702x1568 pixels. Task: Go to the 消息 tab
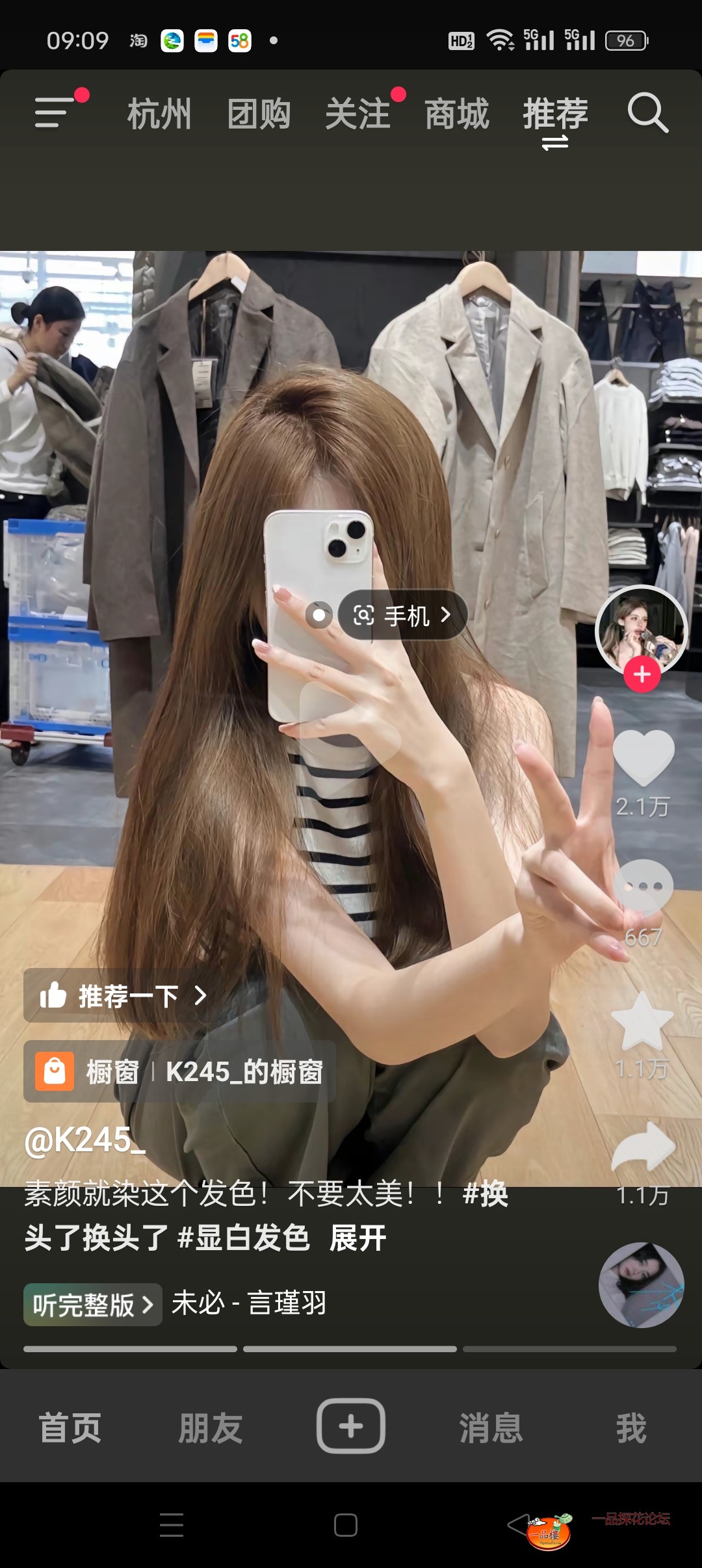click(491, 1428)
